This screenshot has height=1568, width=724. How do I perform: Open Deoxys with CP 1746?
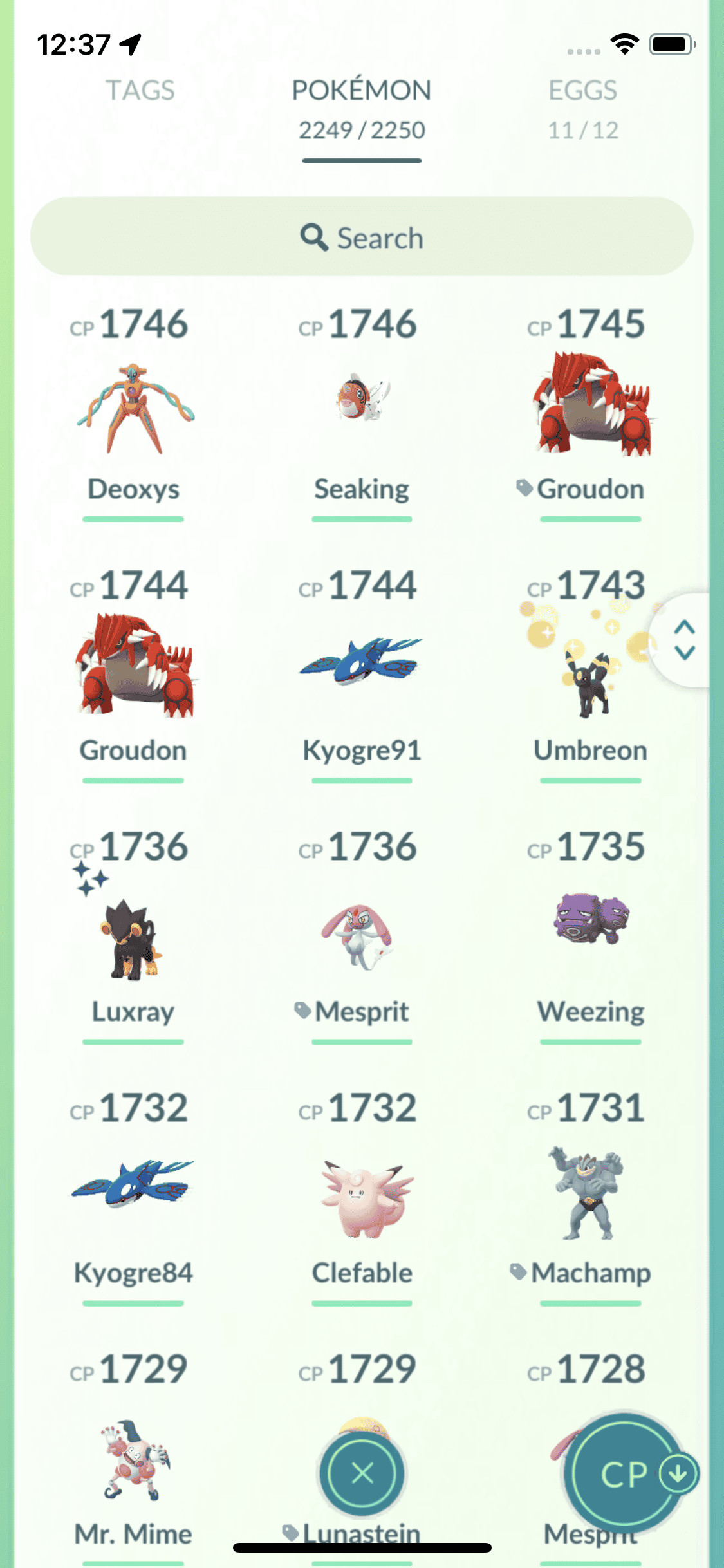133,410
